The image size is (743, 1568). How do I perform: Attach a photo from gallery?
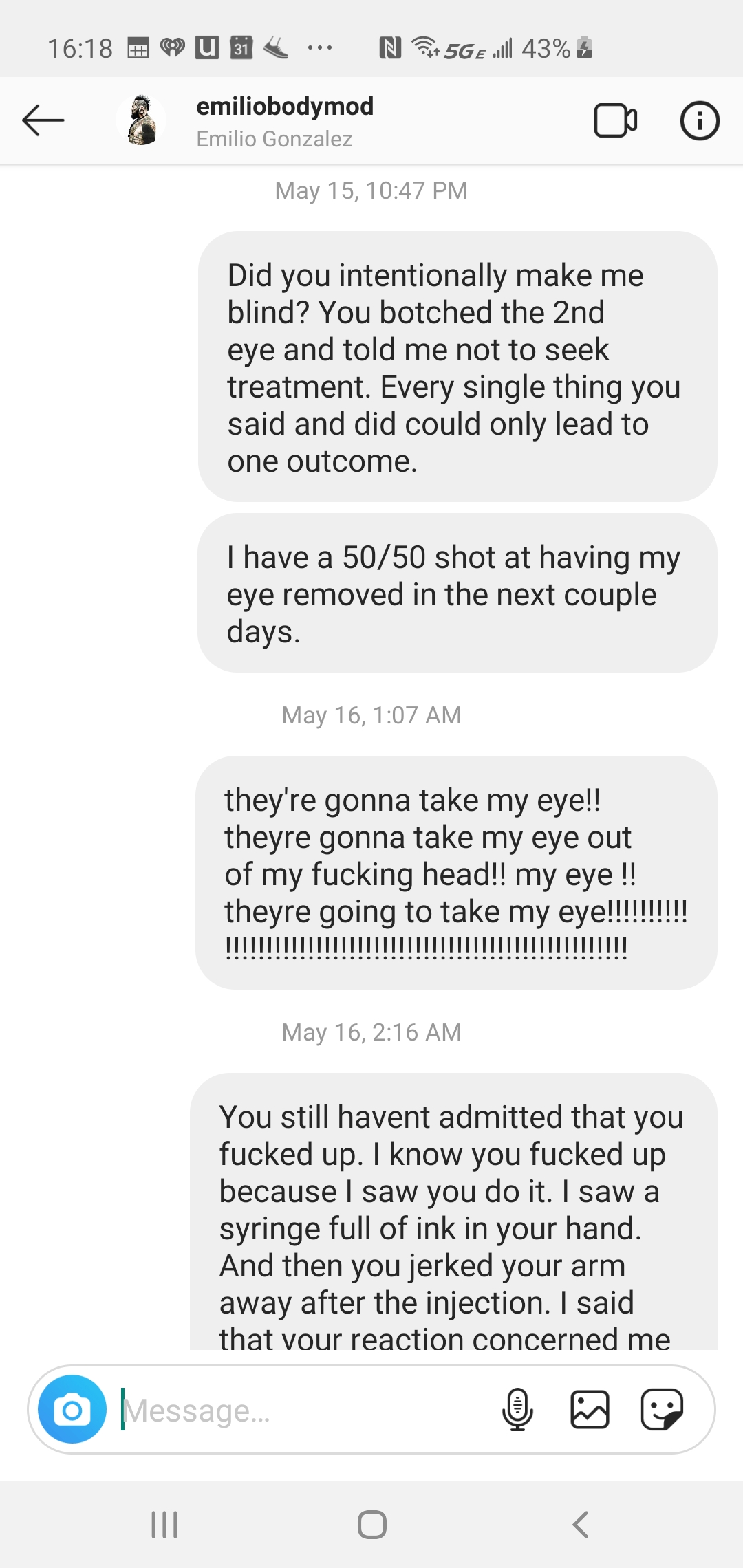tap(590, 1409)
